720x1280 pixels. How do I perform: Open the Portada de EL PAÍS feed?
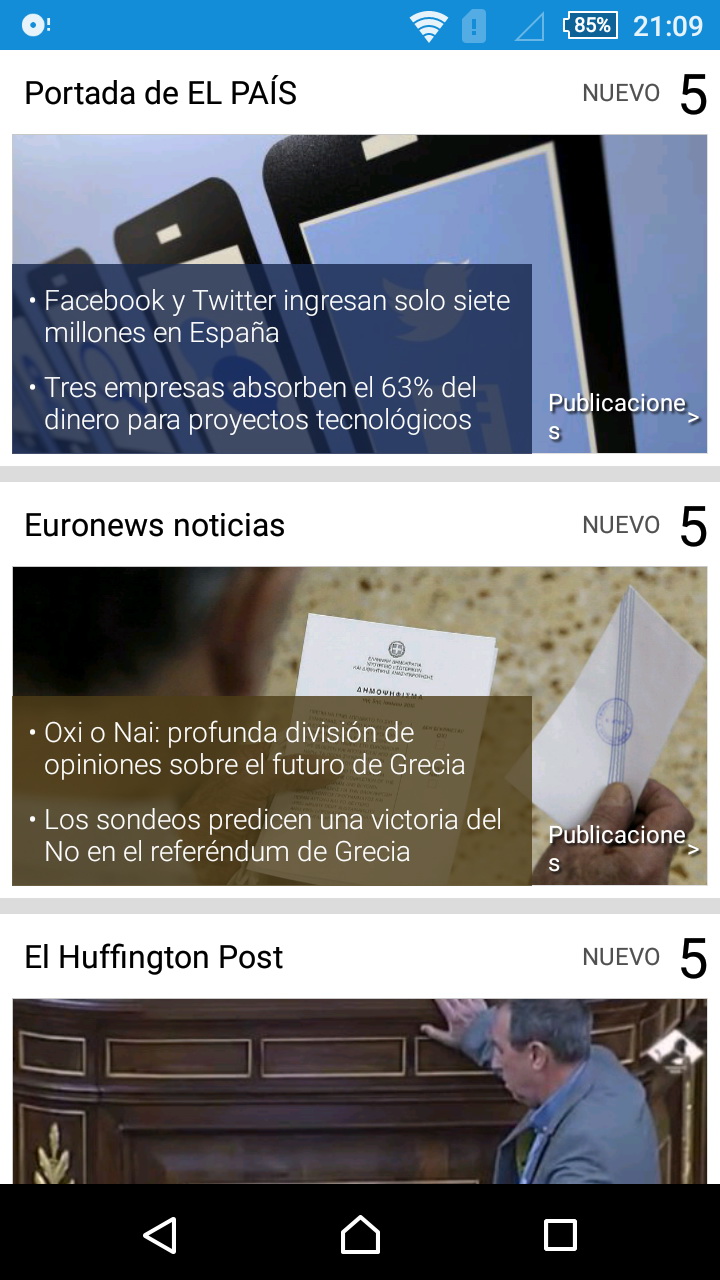tap(160, 93)
